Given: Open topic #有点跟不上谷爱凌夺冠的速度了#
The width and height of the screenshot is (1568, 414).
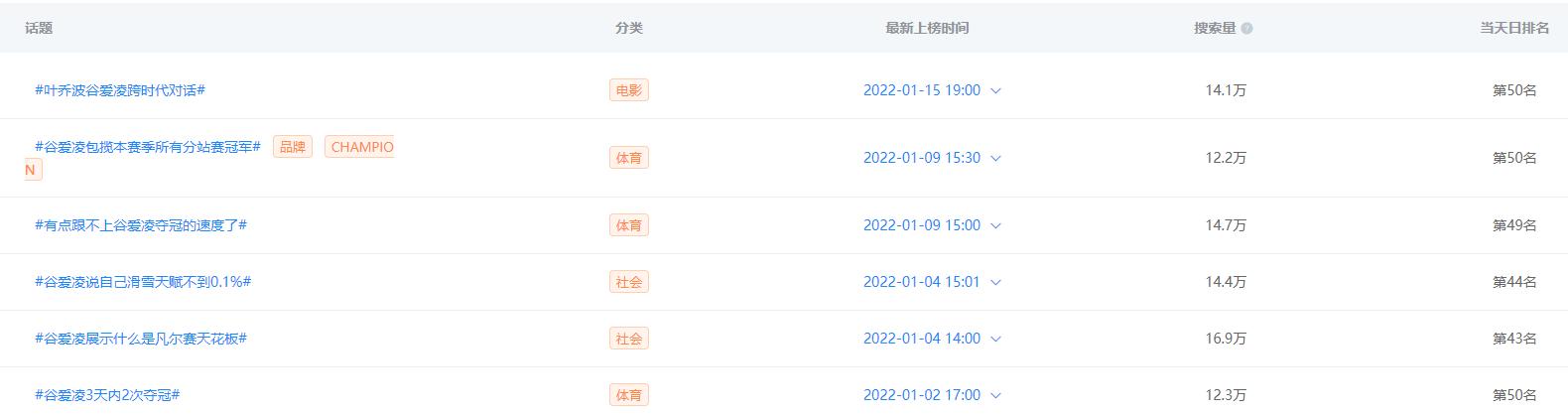Looking at the screenshot, I should [x=140, y=225].
